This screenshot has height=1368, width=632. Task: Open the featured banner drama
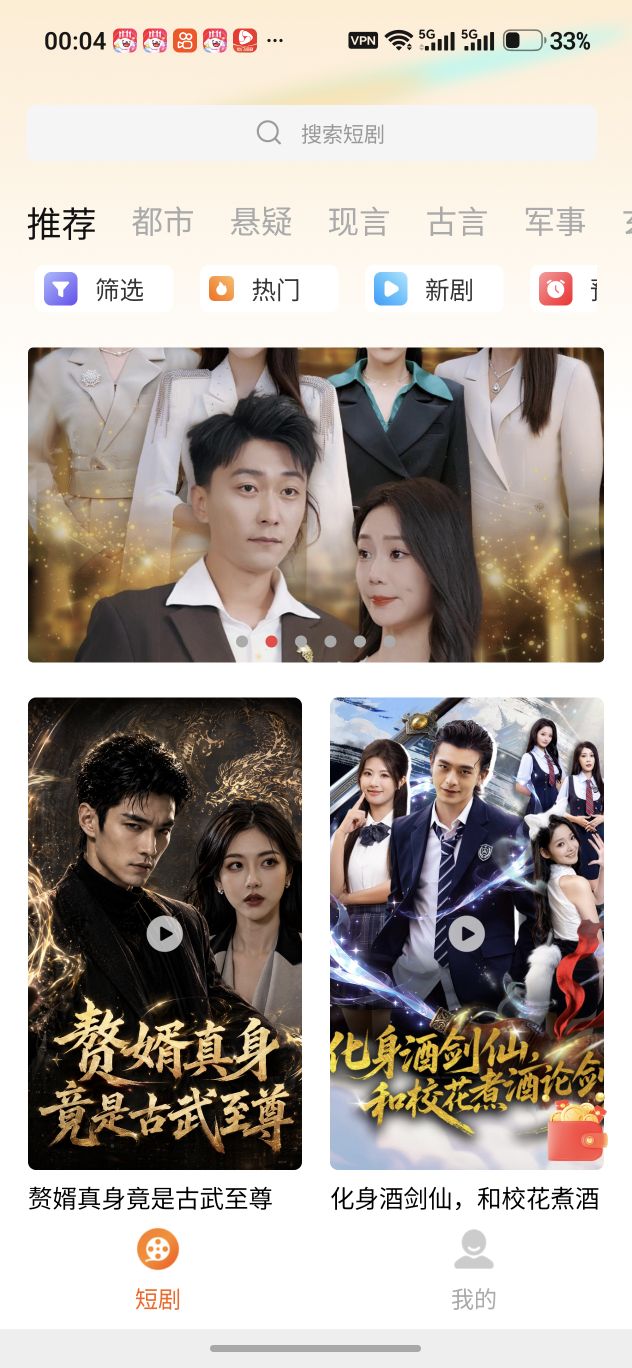coord(316,504)
